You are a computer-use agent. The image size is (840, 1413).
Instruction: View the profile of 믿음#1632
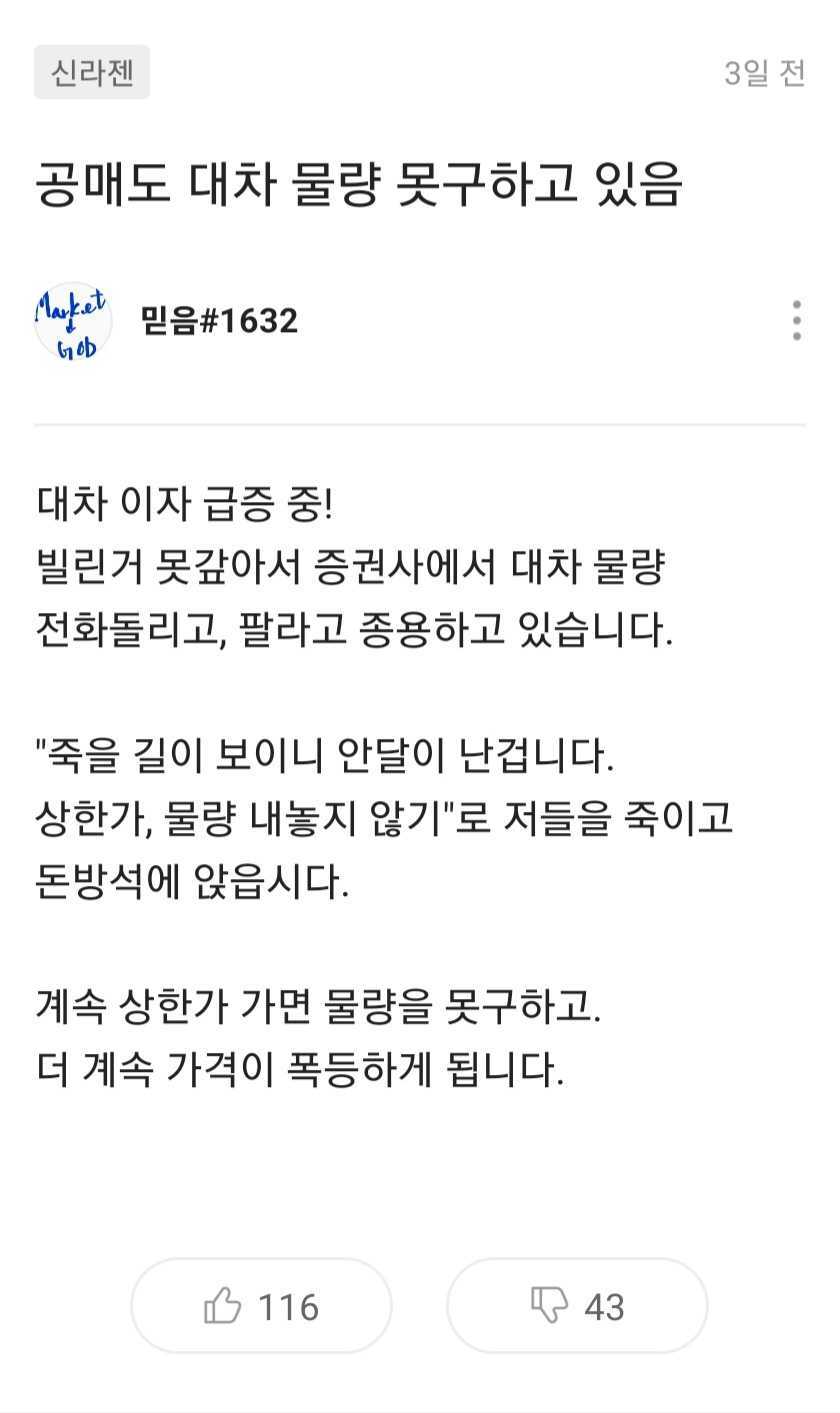pyautogui.click(x=219, y=321)
